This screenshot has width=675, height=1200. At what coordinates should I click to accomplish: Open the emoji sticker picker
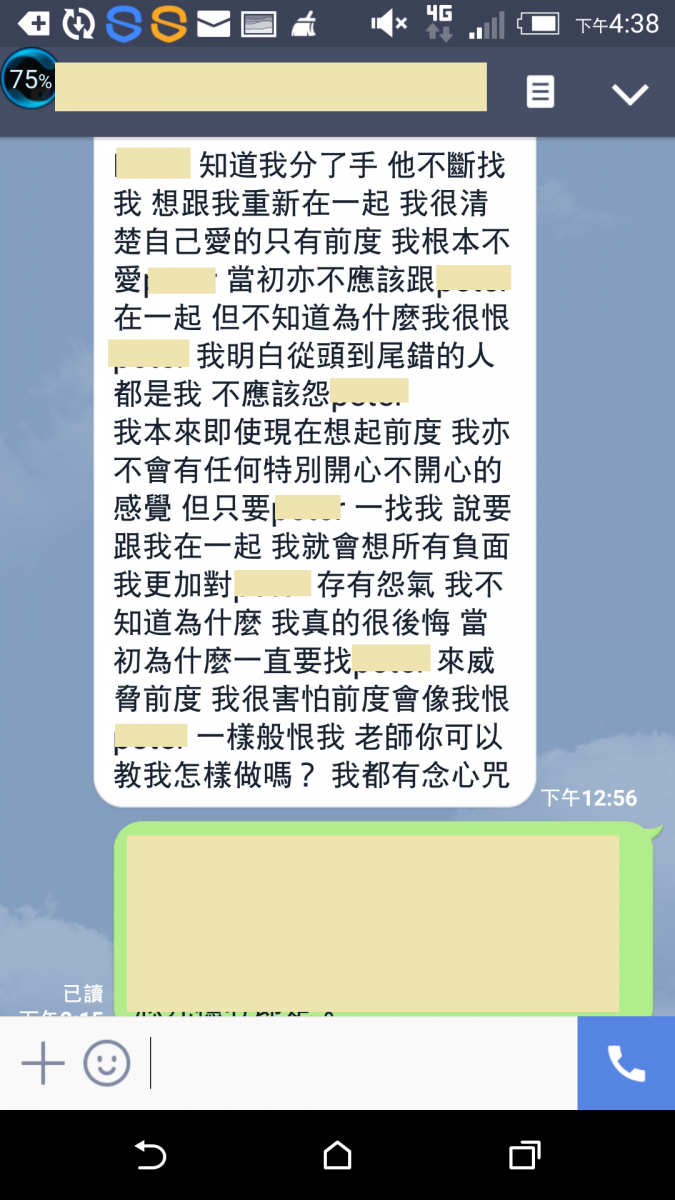[107, 1063]
